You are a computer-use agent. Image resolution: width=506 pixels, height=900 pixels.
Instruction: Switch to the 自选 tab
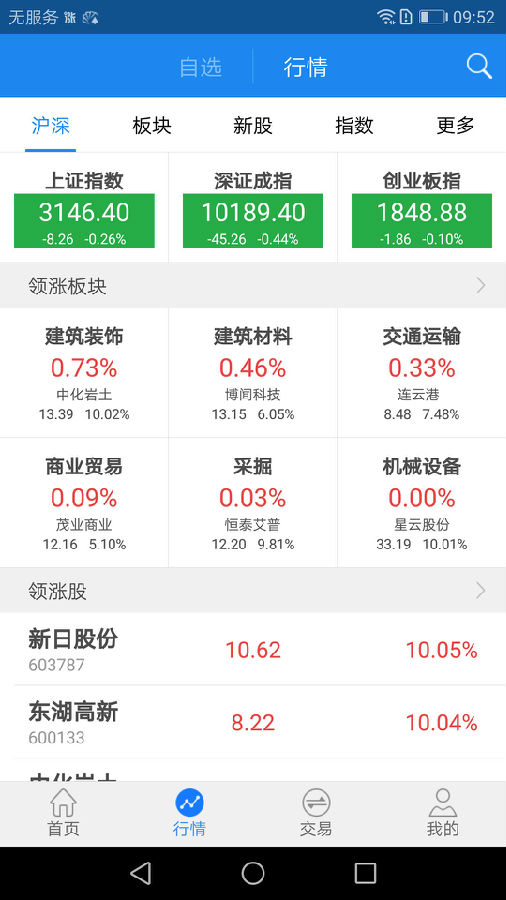(200, 67)
